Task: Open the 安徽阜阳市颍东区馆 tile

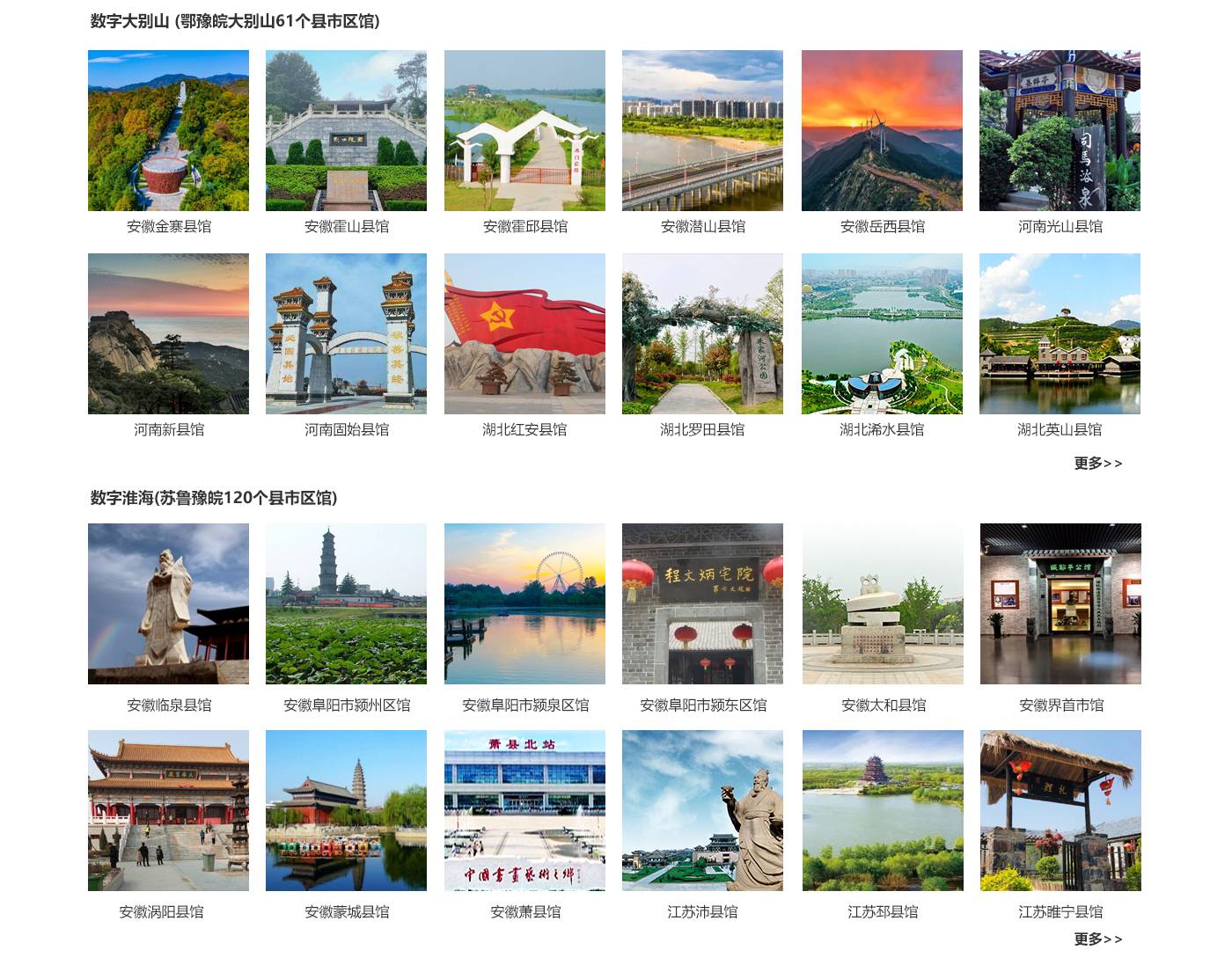Action: pyautogui.click(x=702, y=604)
